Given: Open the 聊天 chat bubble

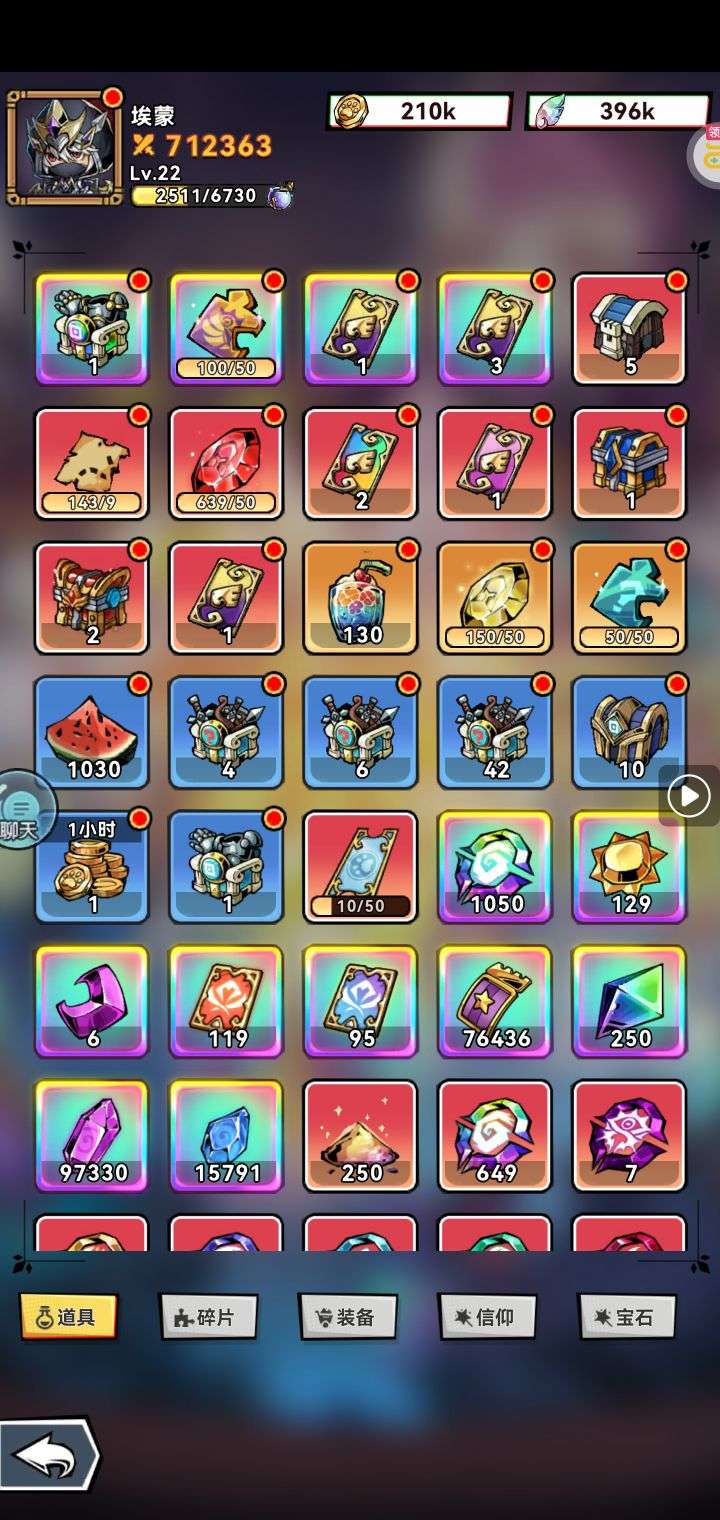Looking at the screenshot, I should point(20,810).
